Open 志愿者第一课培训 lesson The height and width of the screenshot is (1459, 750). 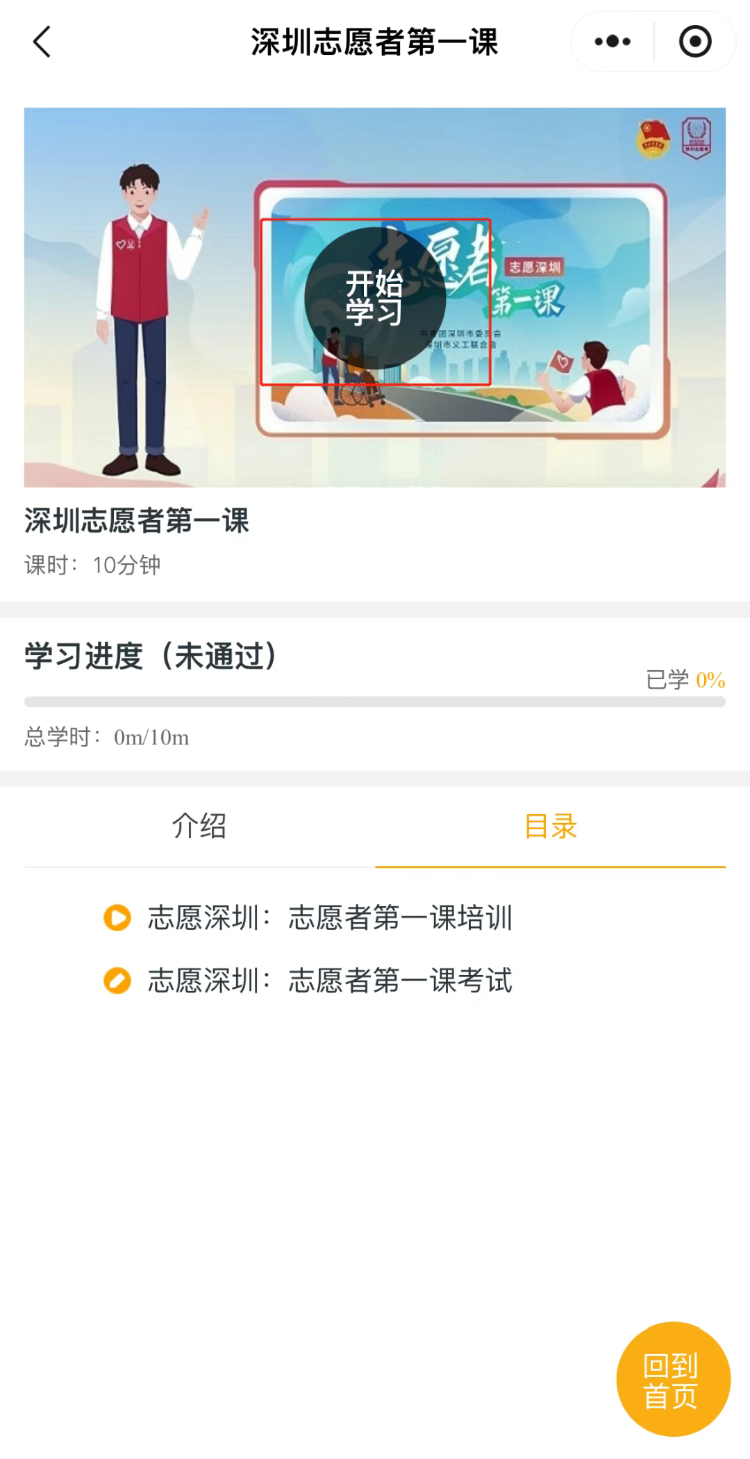[330, 918]
